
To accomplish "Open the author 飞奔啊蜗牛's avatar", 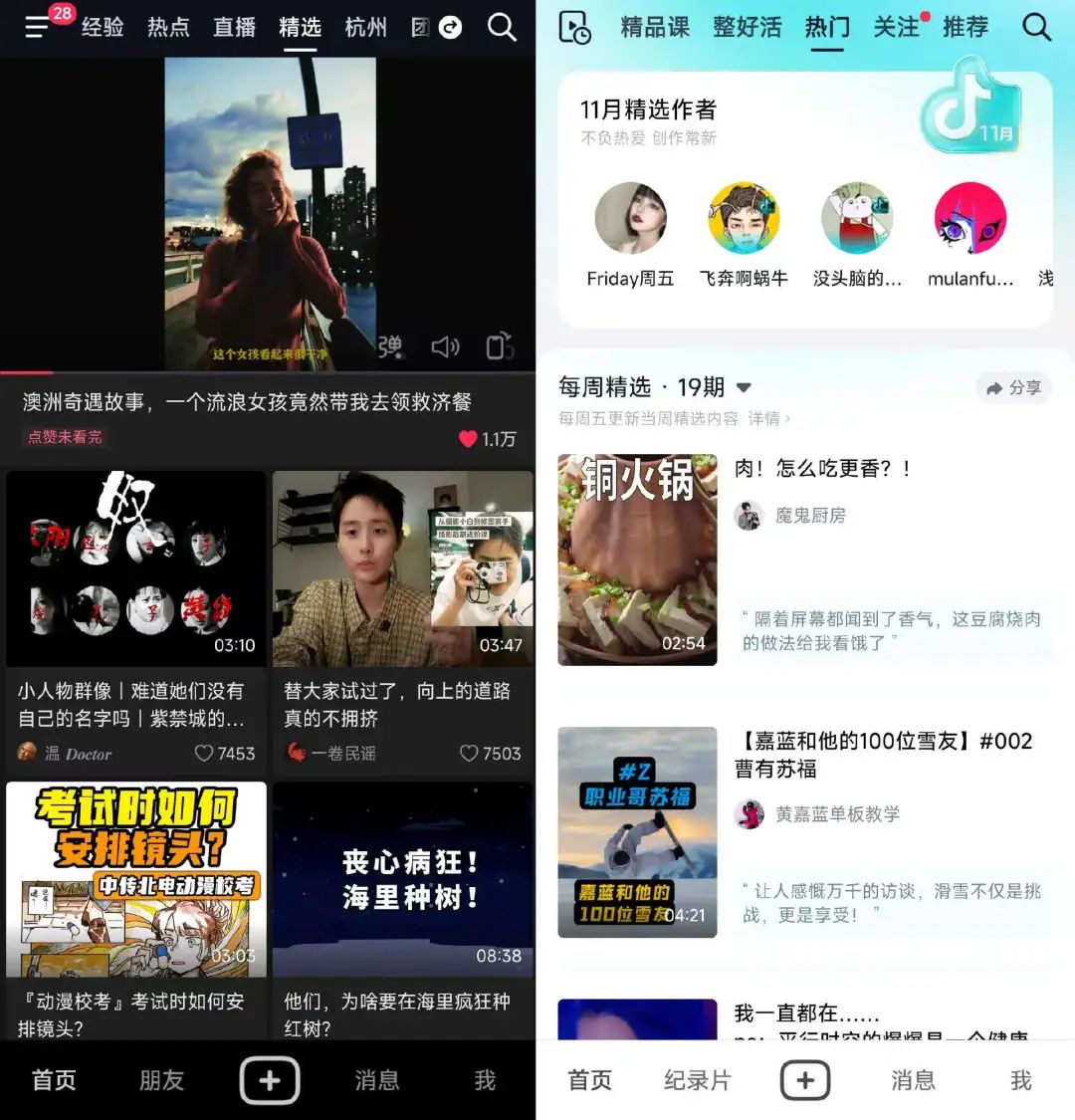I will pyautogui.click(x=744, y=219).
